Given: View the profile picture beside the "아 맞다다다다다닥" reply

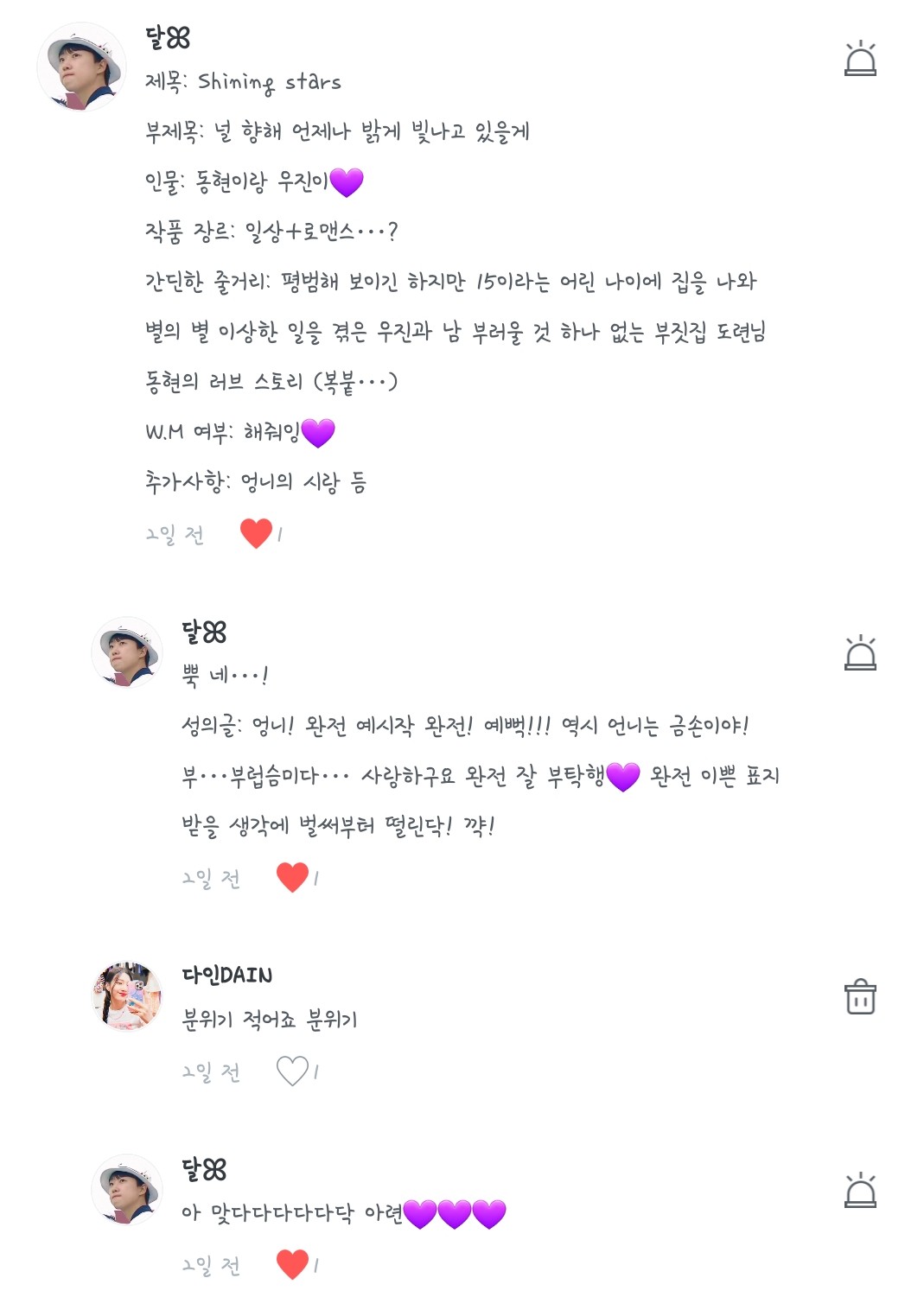Looking at the screenshot, I should (127, 1190).
